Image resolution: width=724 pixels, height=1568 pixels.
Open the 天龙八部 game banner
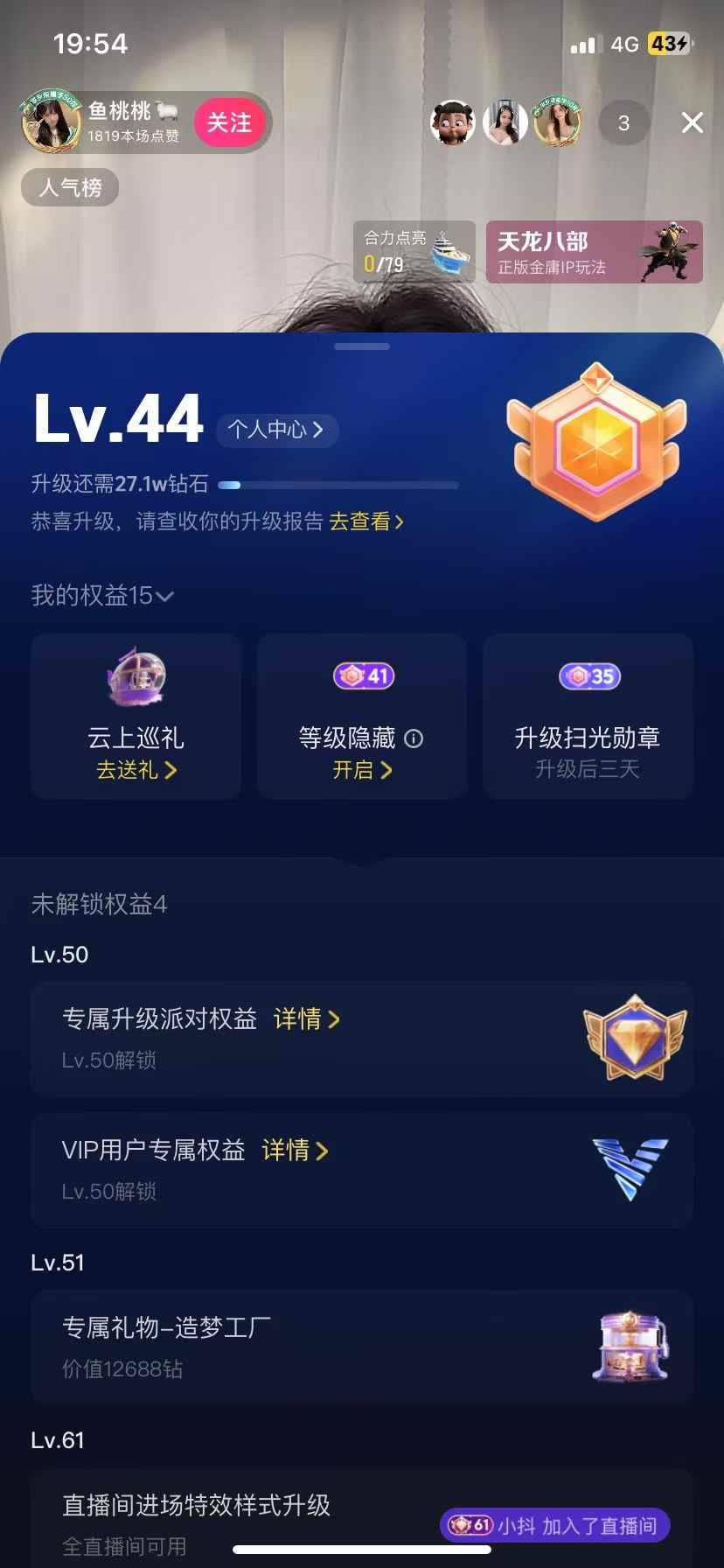tap(594, 252)
